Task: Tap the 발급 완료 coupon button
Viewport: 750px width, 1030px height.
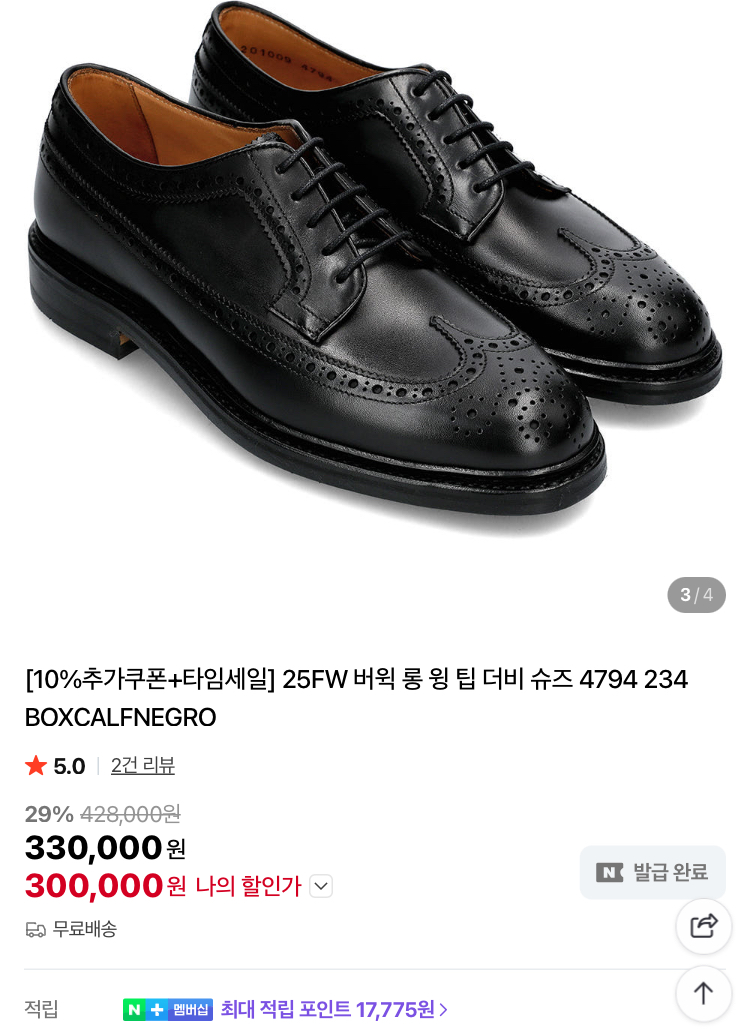Action: click(x=653, y=872)
